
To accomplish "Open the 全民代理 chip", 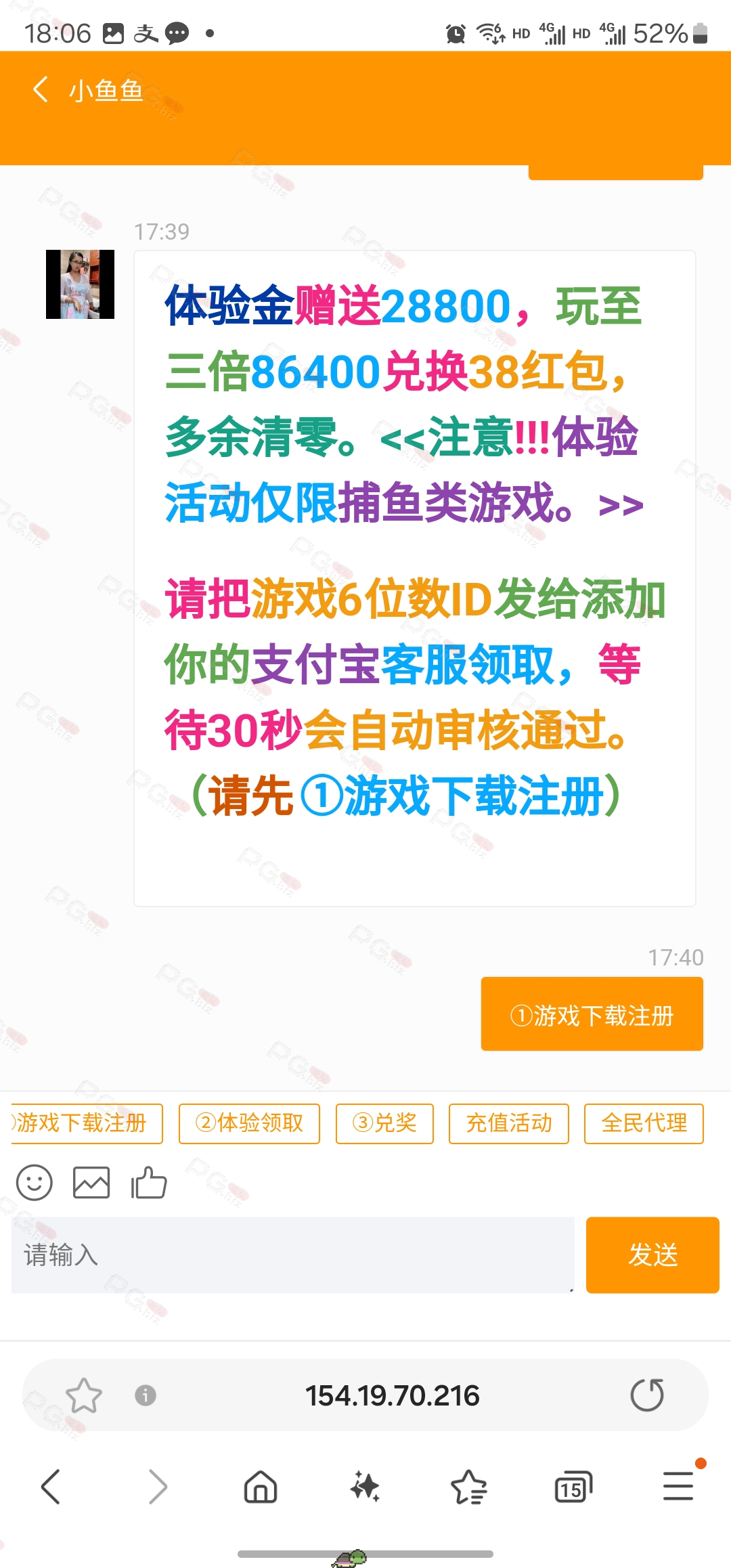I will pyautogui.click(x=644, y=1123).
